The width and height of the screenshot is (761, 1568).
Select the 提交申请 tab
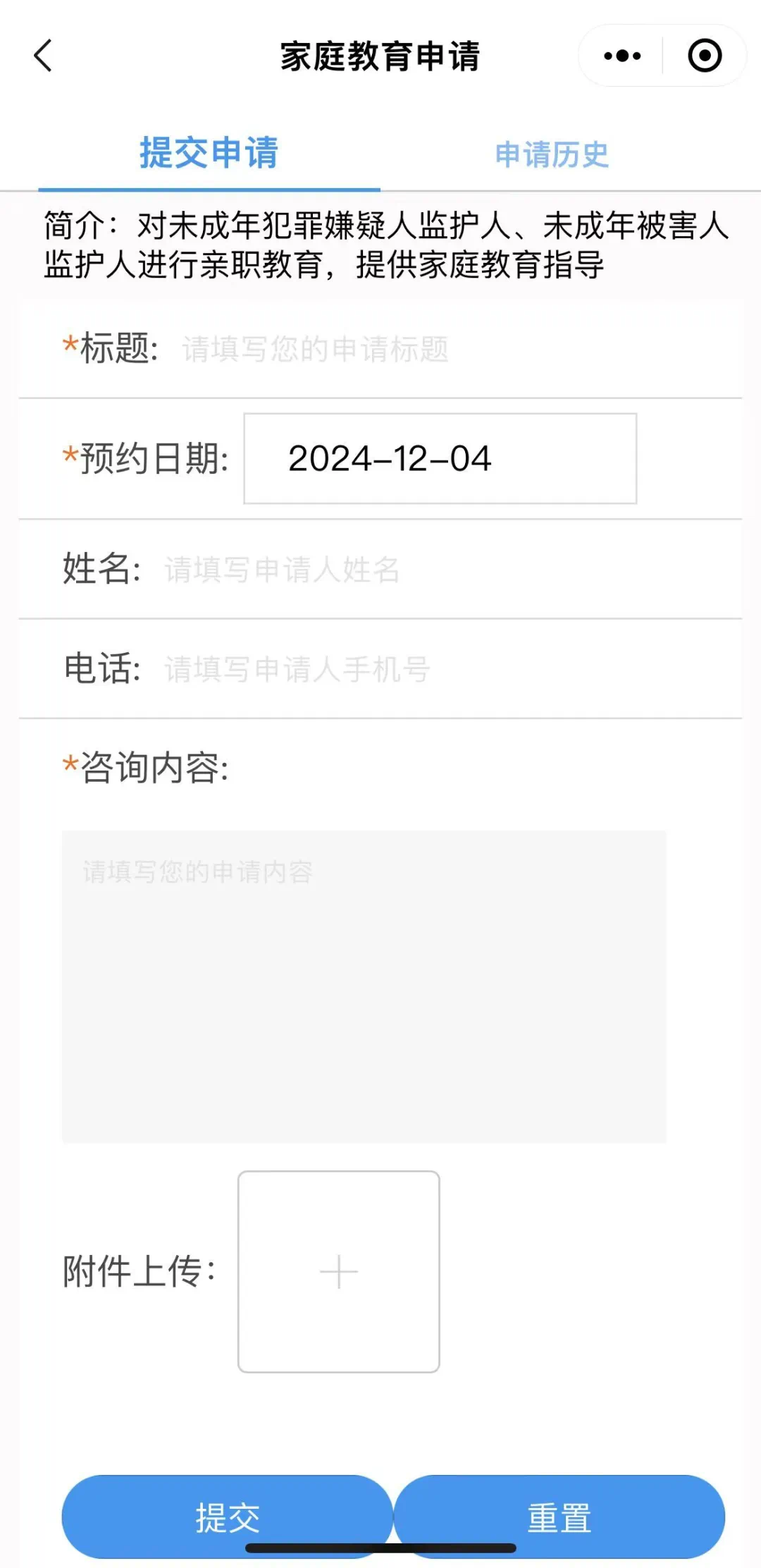[x=209, y=153]
